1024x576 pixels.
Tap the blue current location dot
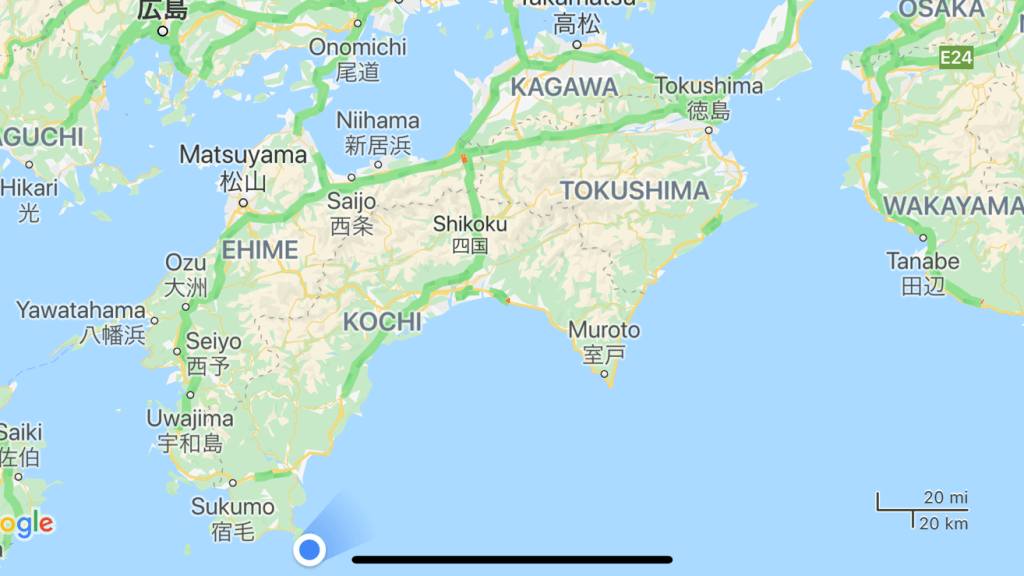(310, 549)
